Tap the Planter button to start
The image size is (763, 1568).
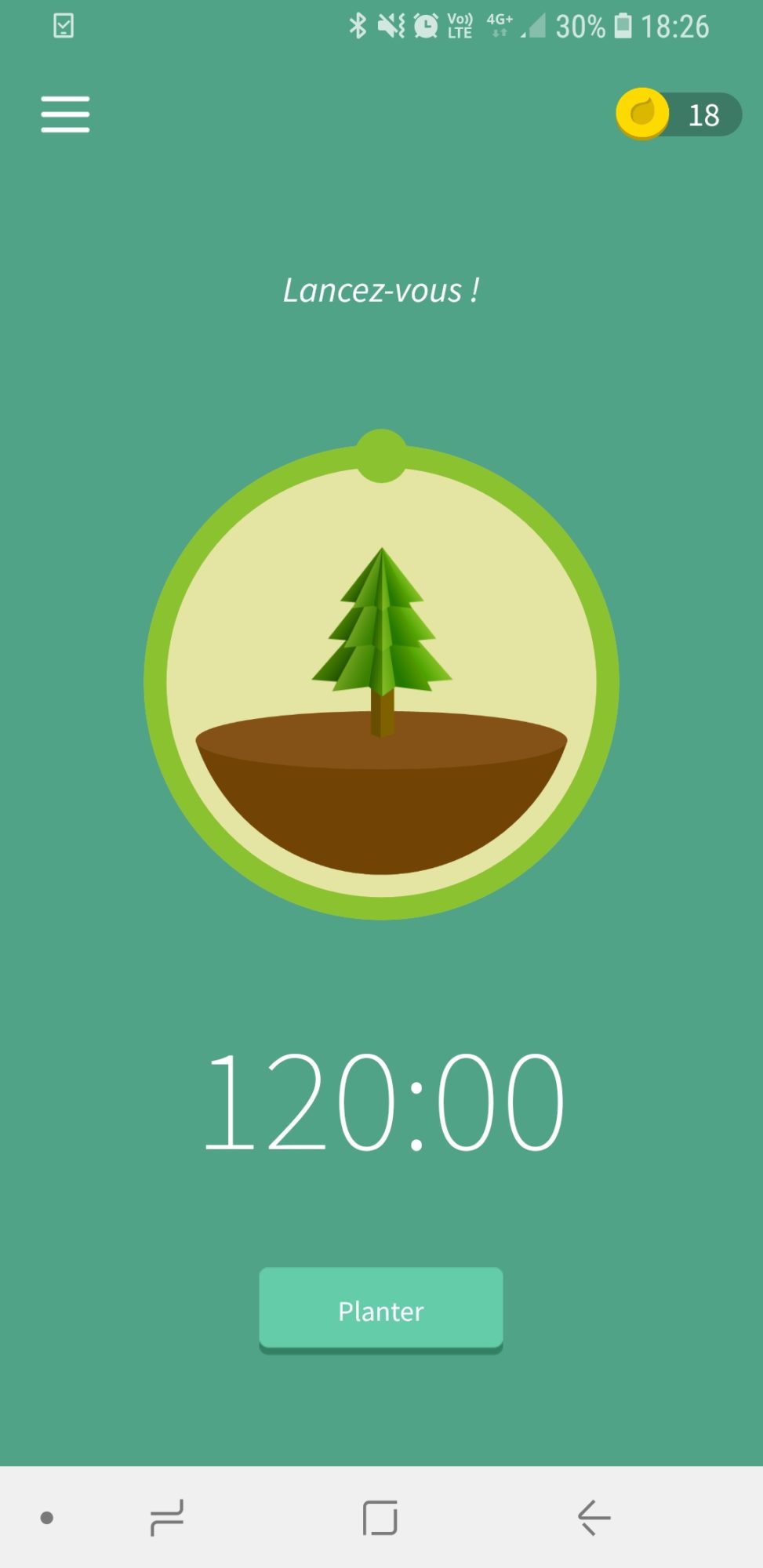(381, 1310)
